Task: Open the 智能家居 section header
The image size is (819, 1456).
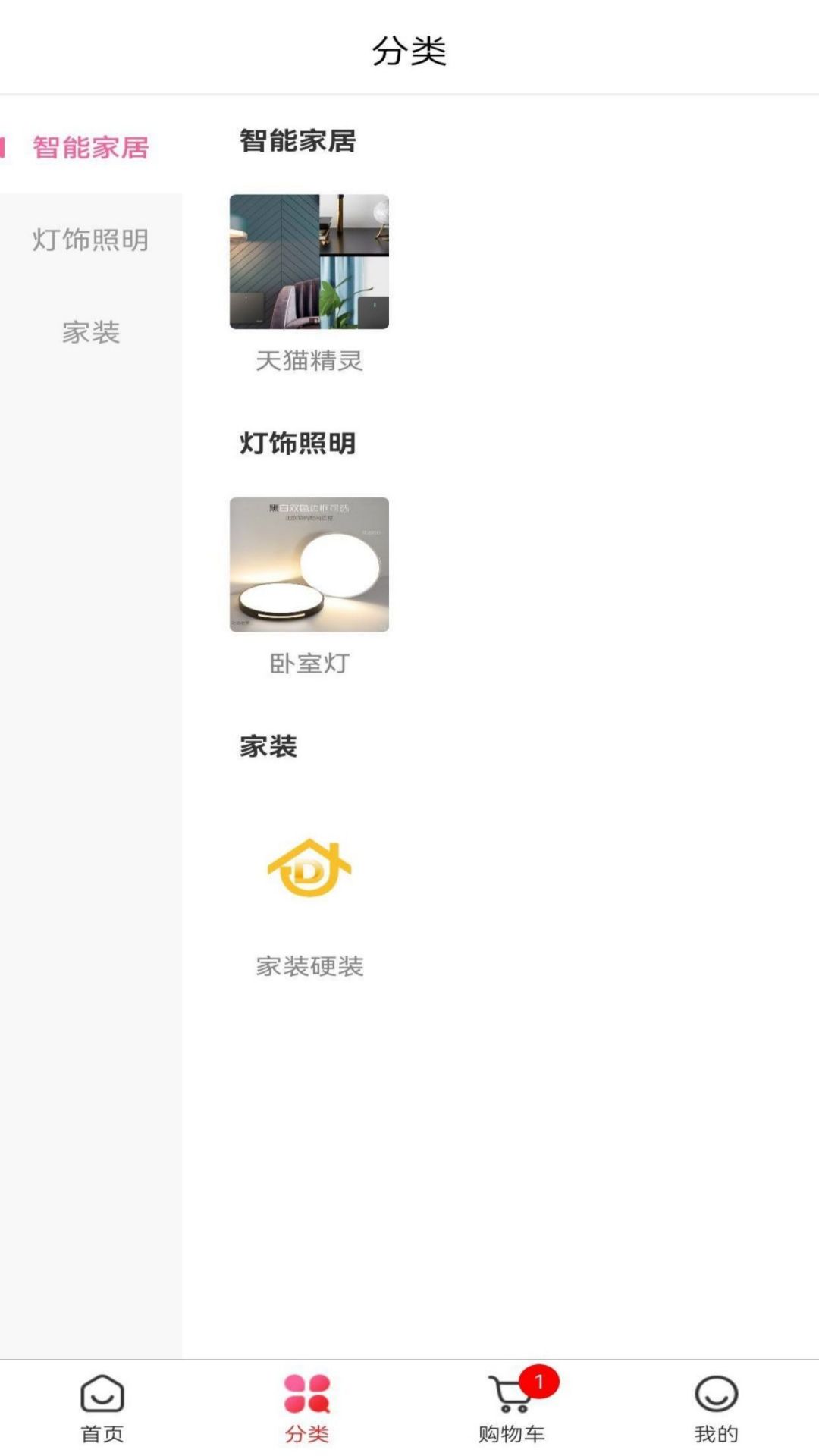Action: [298, 140]
